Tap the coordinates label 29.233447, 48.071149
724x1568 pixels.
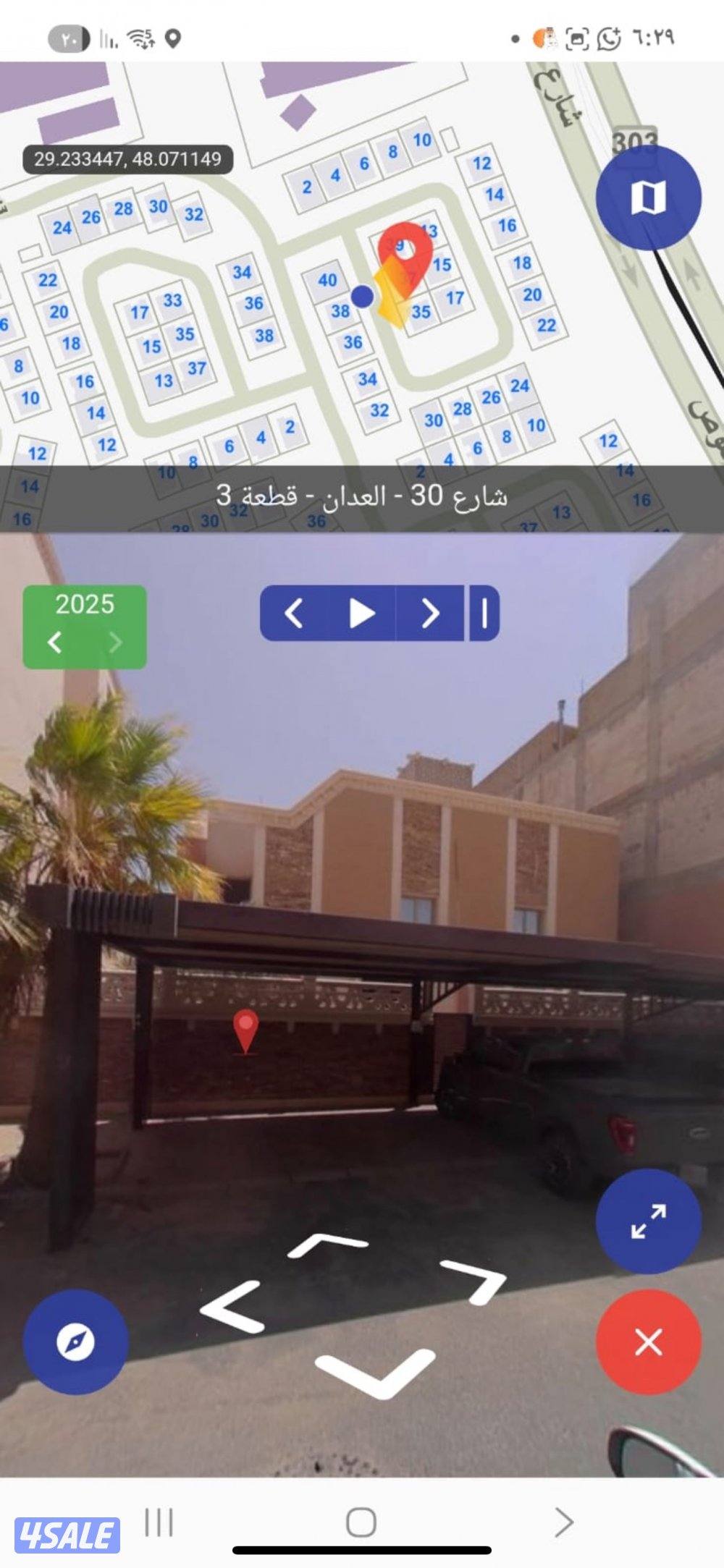127,159
